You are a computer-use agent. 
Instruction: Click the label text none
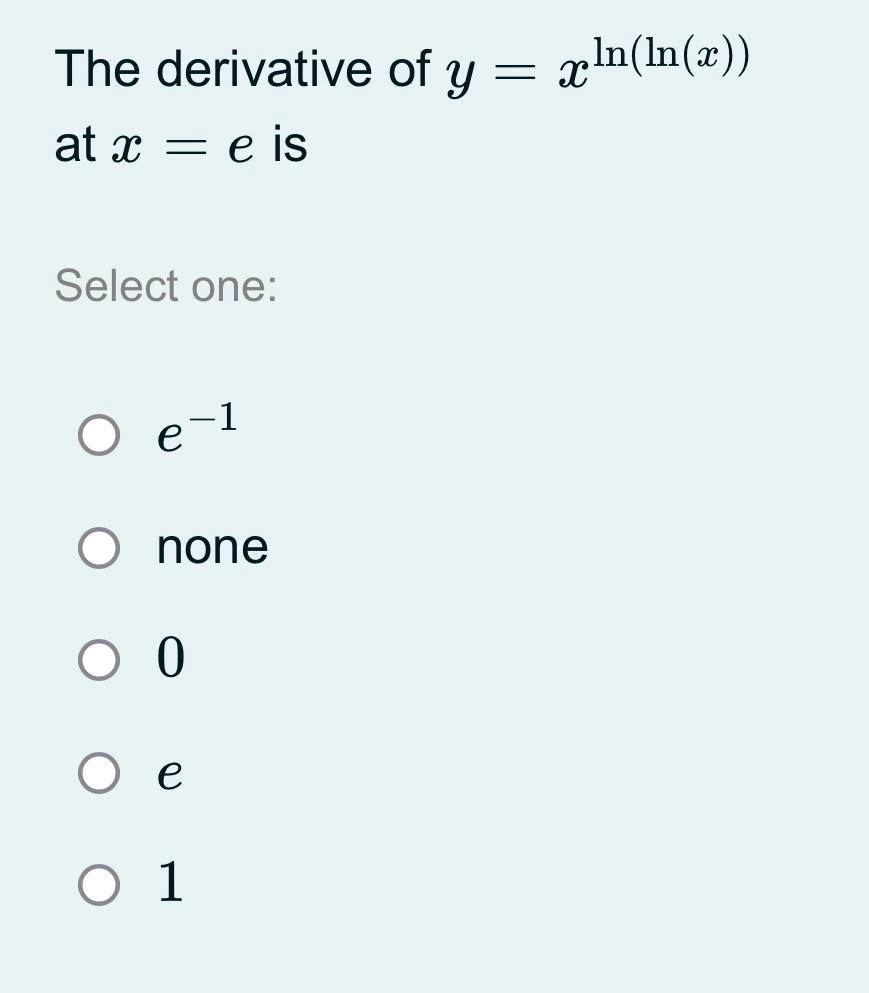[212, 548]
